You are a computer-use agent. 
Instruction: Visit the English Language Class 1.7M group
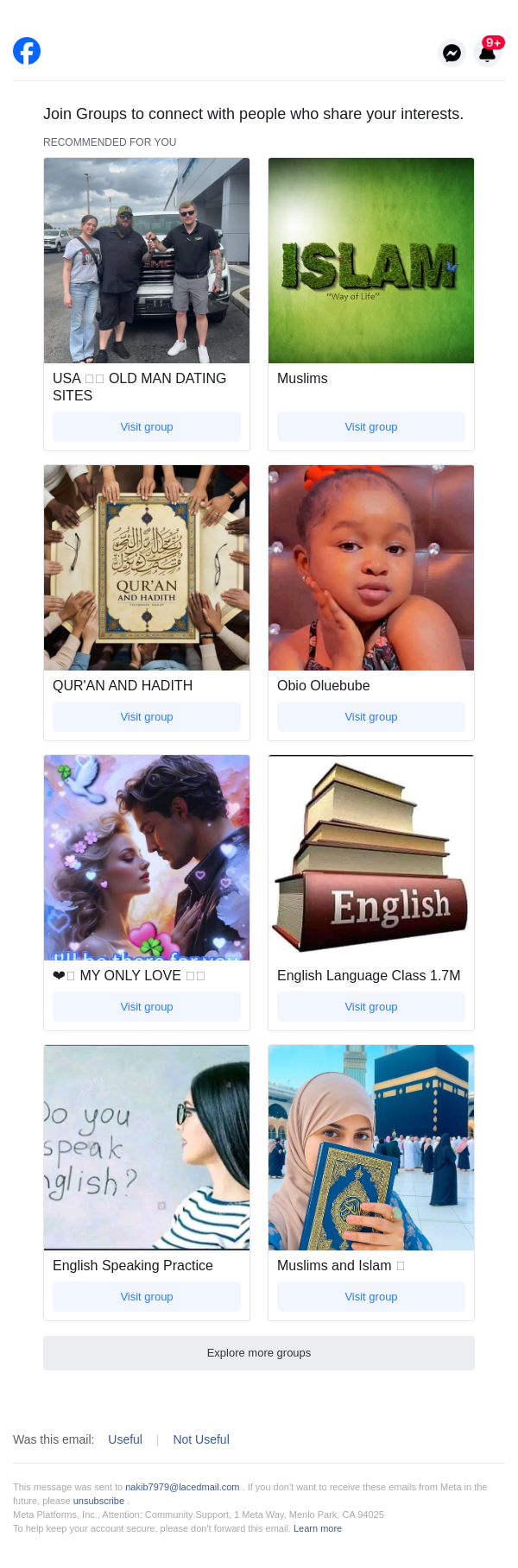371,1007
